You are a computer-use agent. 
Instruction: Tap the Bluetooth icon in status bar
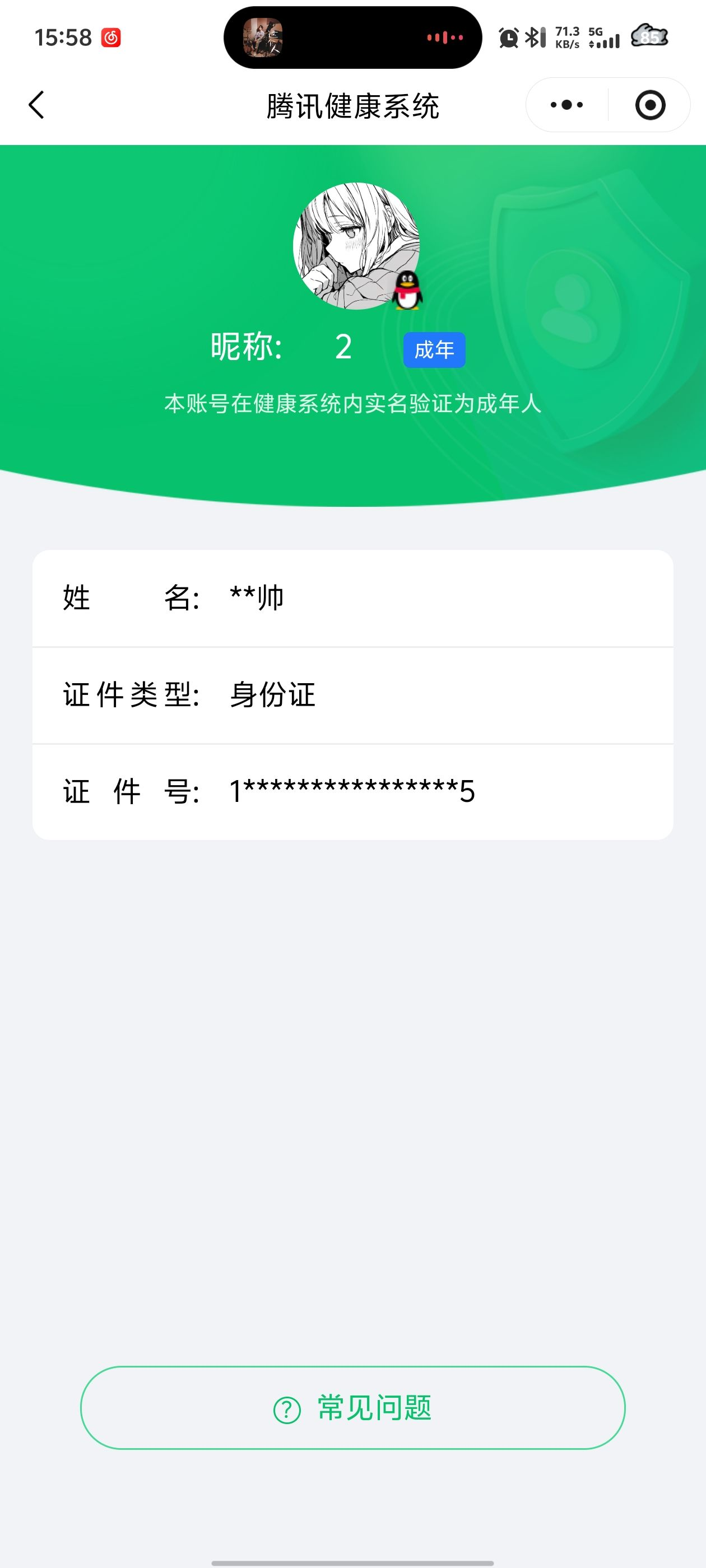[533, 36]
